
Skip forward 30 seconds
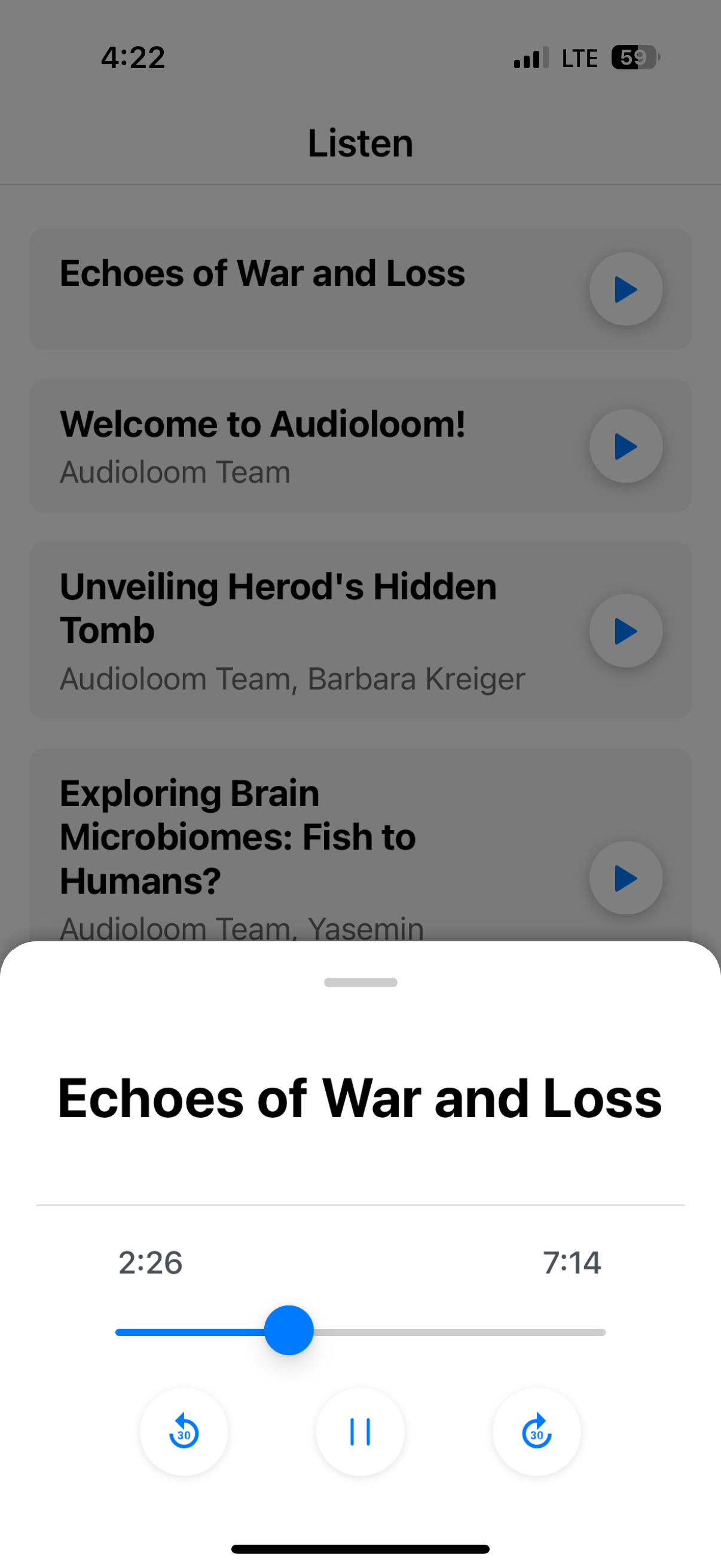click(537, 1432)
